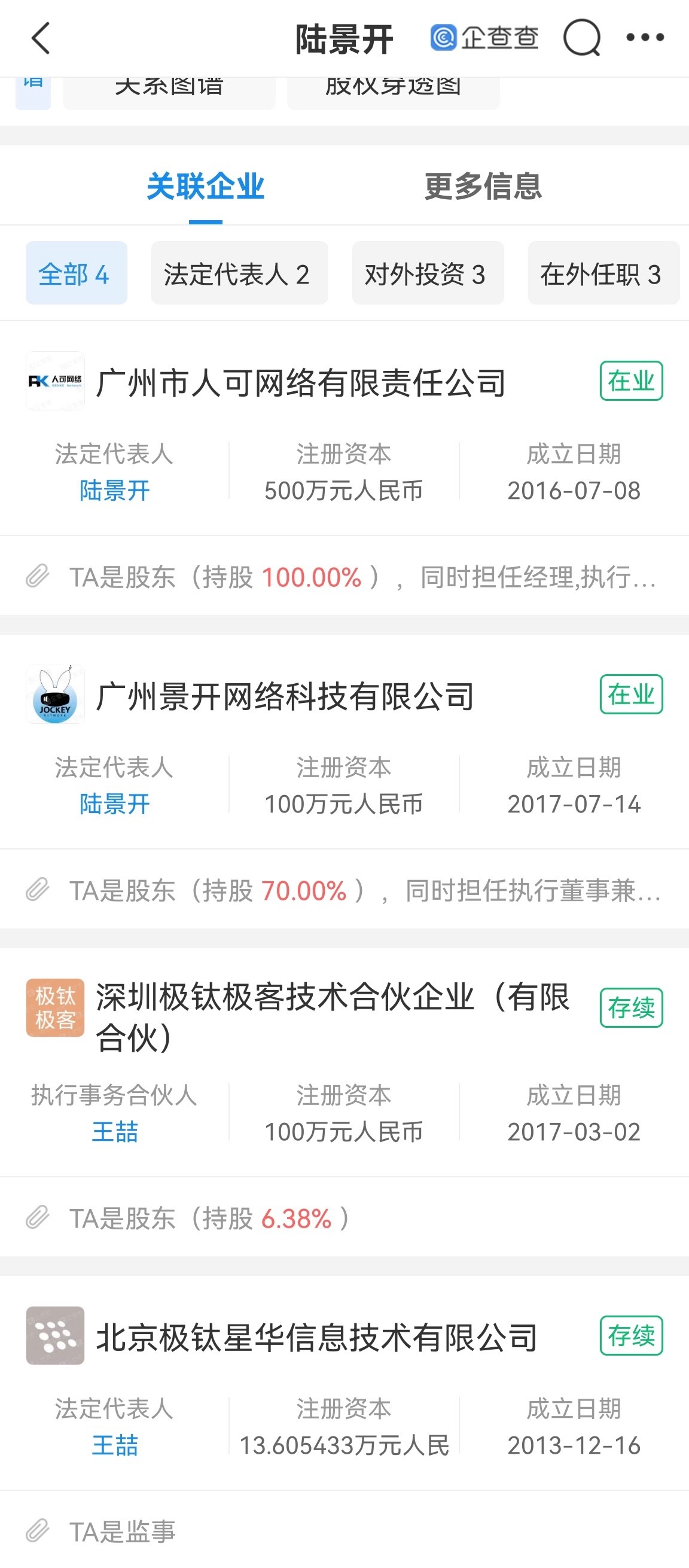Viewport: 689px width, 1568px height.
Task: Filter by 在外任职 3 chip
Action: (603, 273)
